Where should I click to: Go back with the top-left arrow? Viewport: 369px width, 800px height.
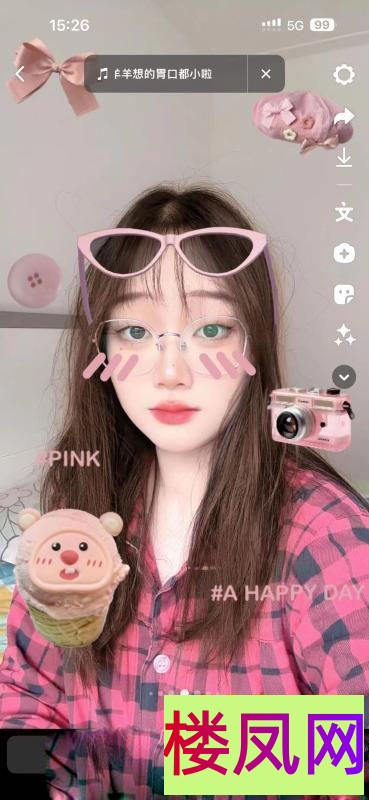(x=19, y=74)
